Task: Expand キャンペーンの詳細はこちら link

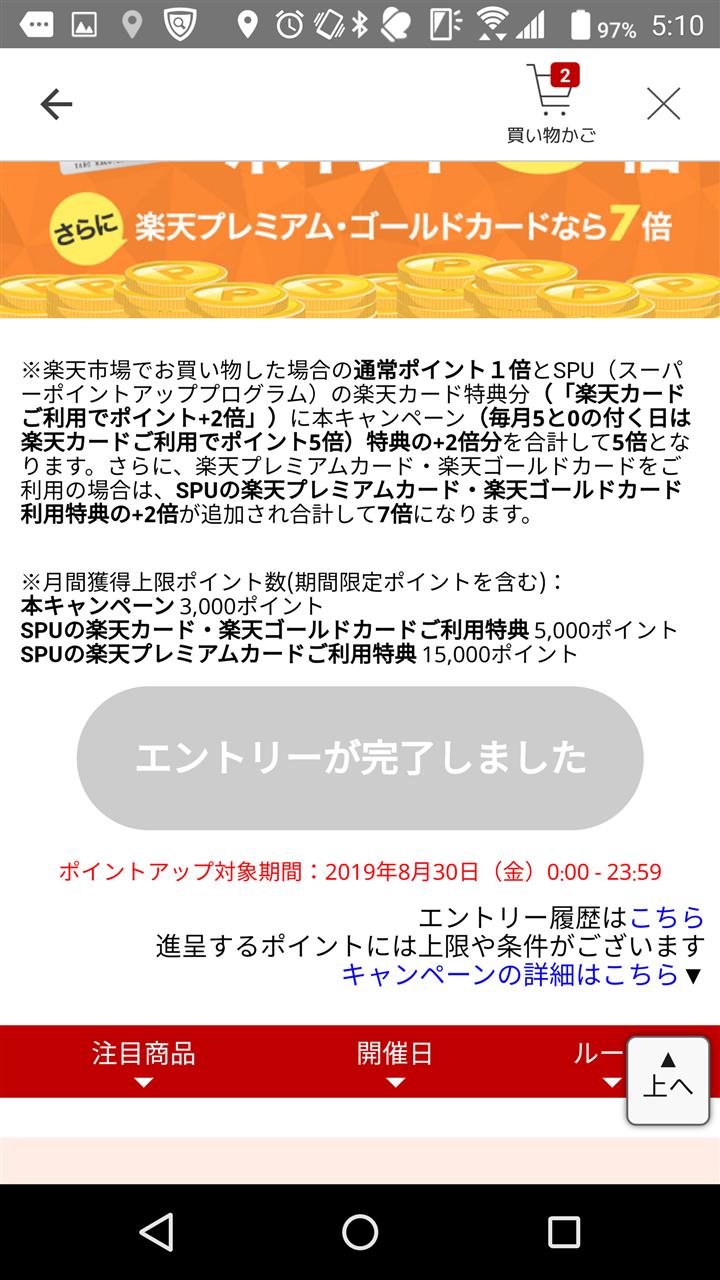Action: pyautogui.click(x=521, y=974)
